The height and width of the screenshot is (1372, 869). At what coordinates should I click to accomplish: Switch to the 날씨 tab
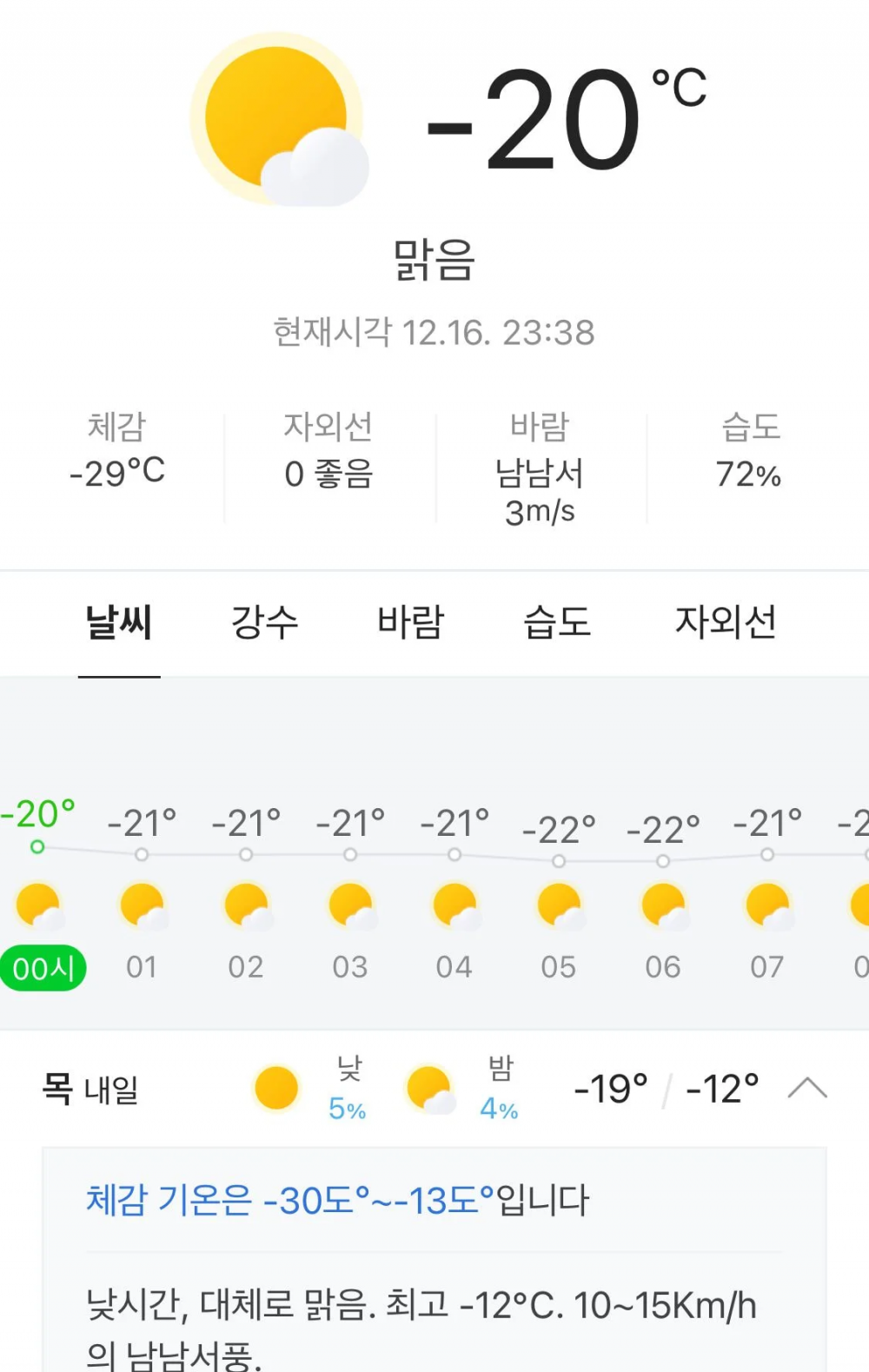point(119,622)
